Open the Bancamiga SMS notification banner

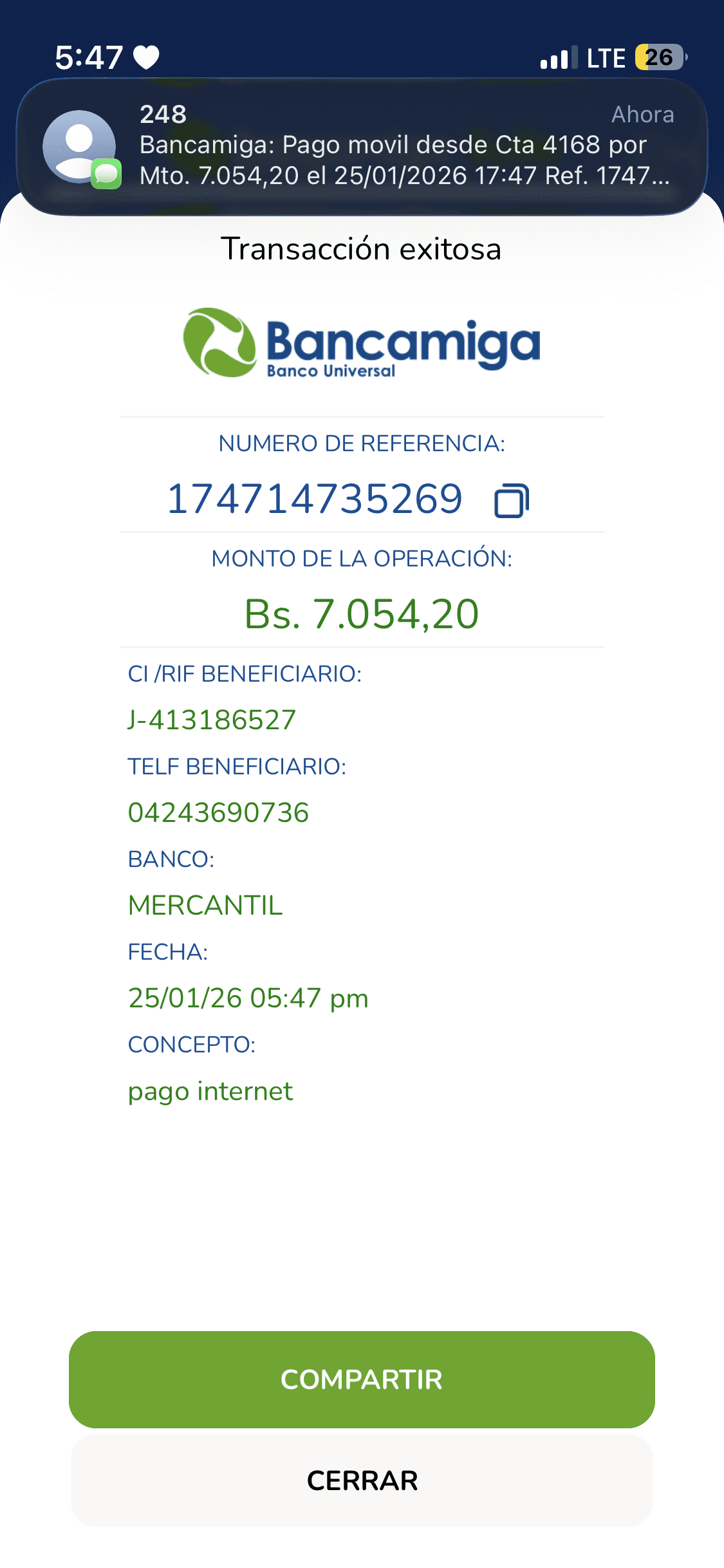click(x=362, y=146)
